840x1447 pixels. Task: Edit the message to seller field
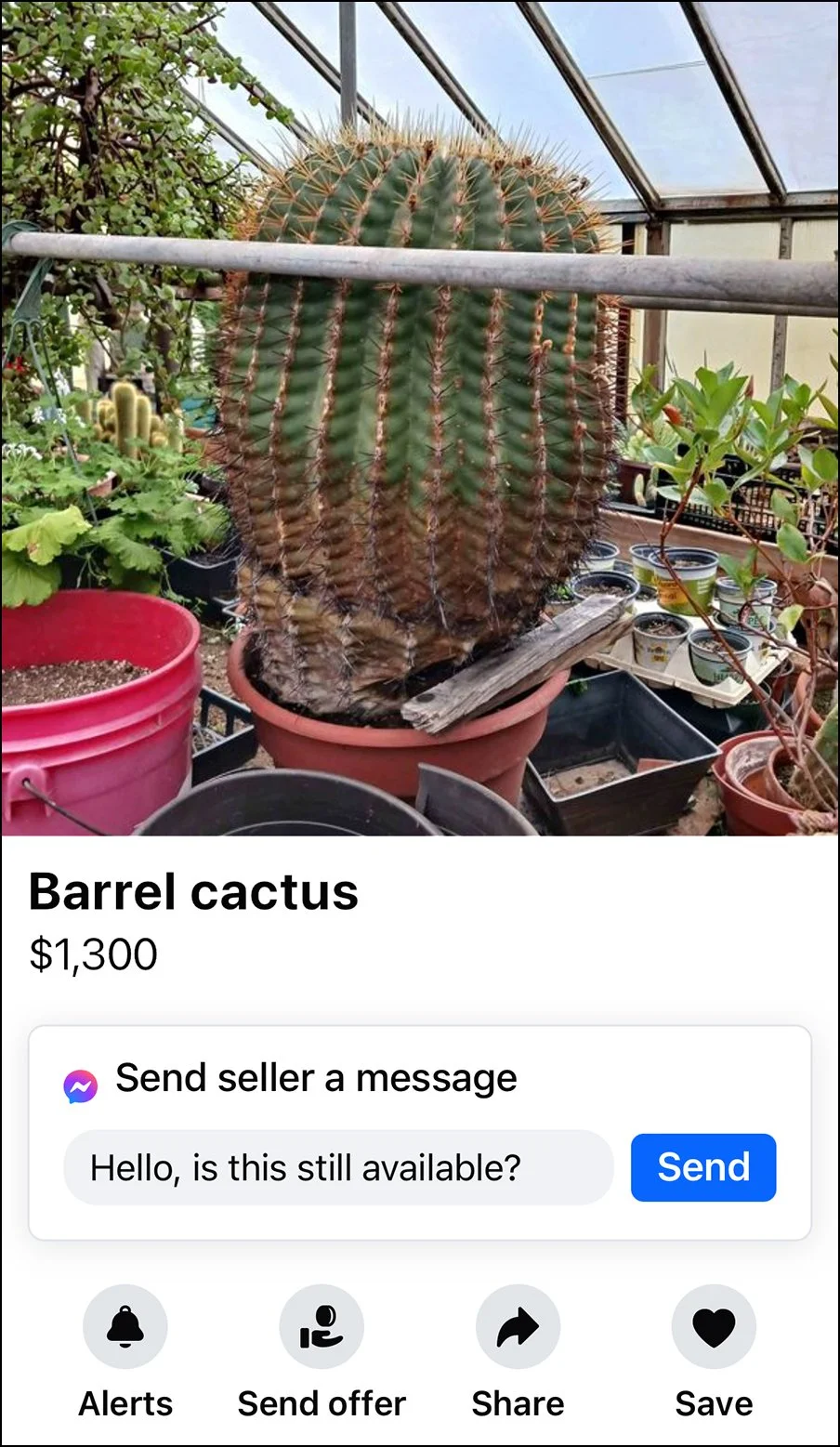point(338,1167)
